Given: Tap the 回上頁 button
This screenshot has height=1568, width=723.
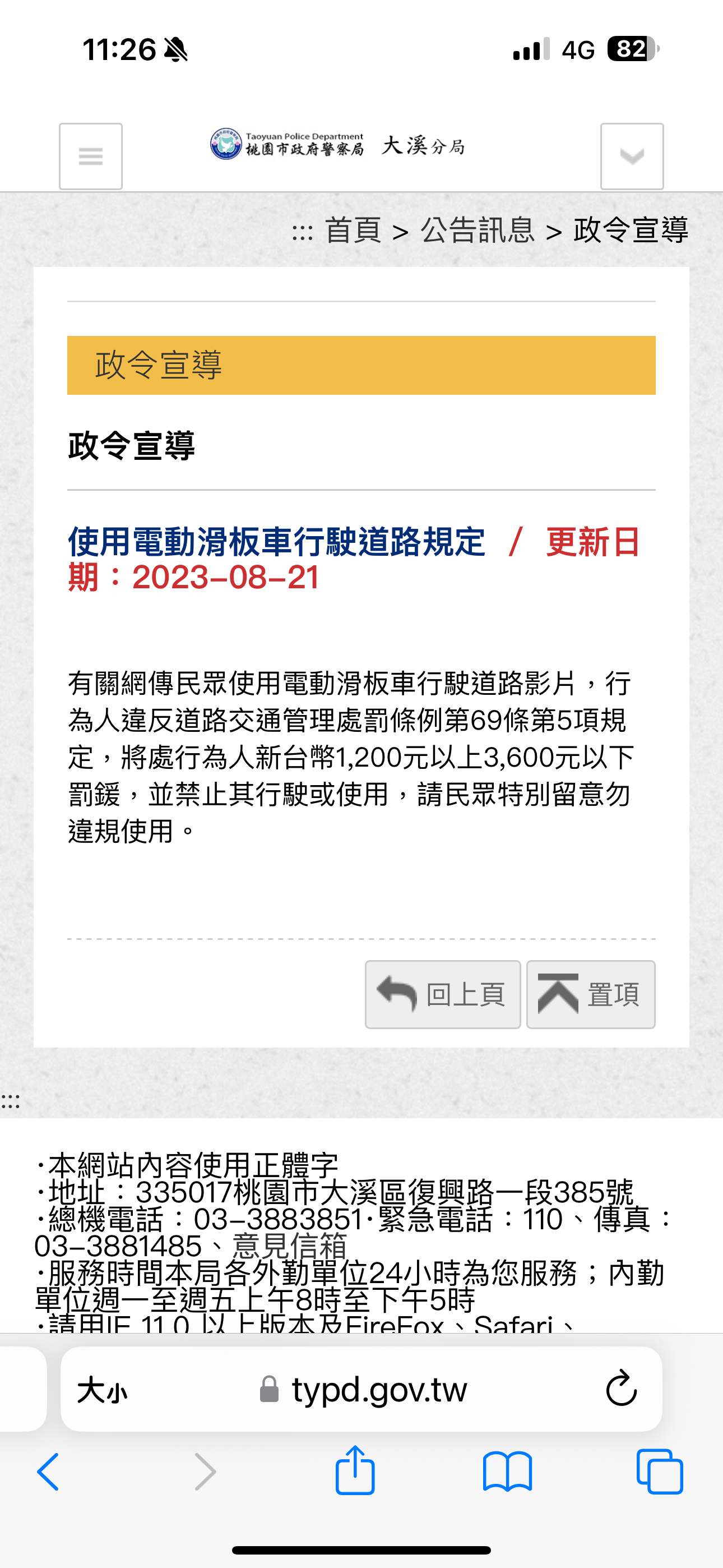Looking at the screenshot, I should (x=442, y=995).
